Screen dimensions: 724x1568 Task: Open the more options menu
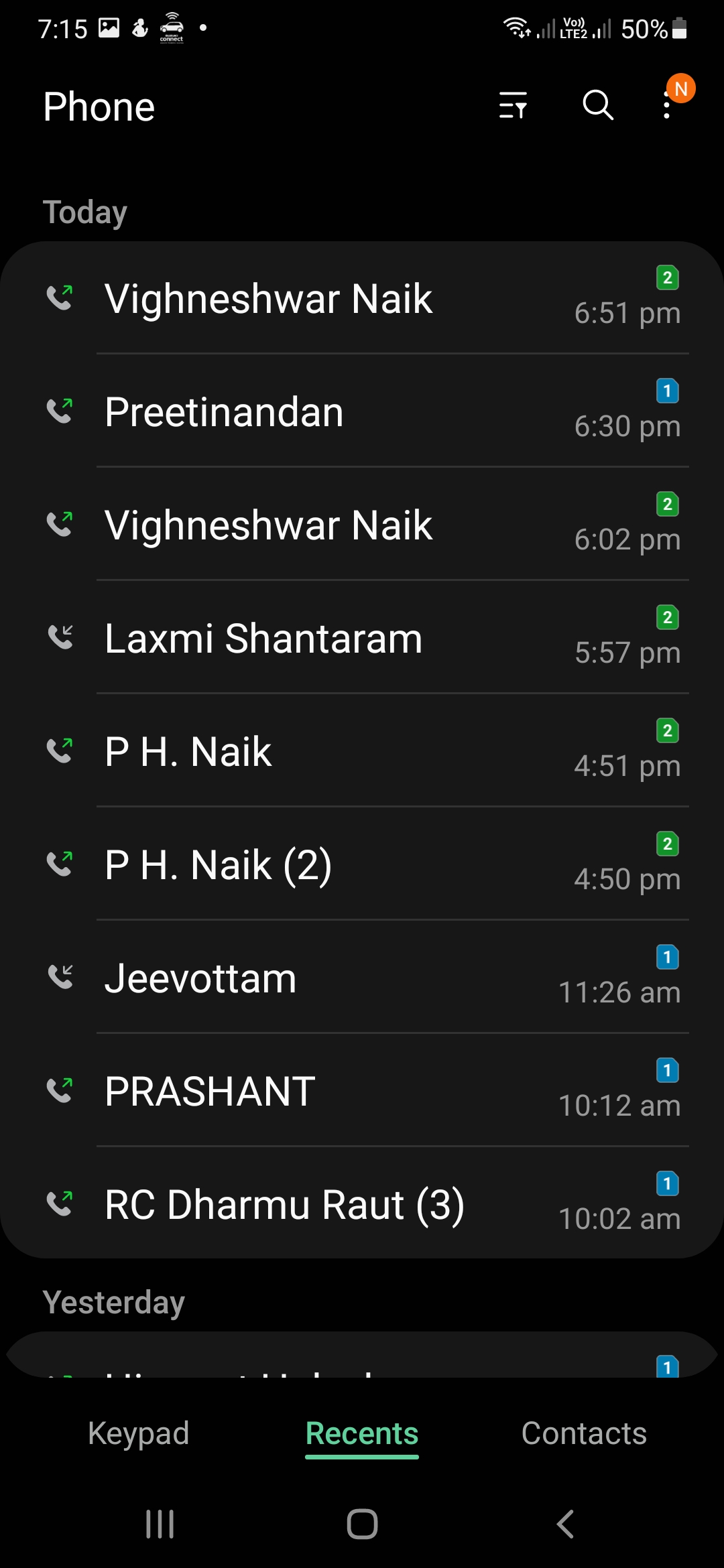[x=667, y=105]
